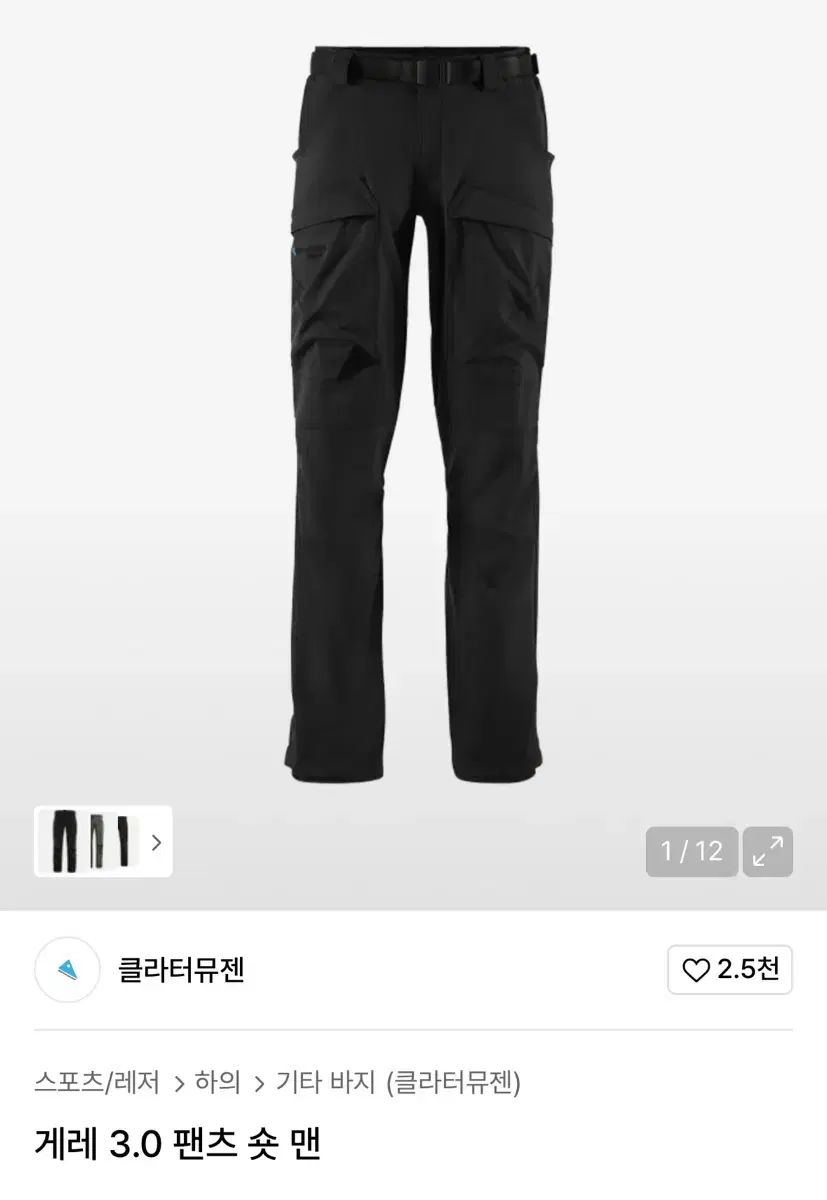View the main pants product photo
The width and height of the screenshot is (827, 1200).
click(x=413, y=410)
